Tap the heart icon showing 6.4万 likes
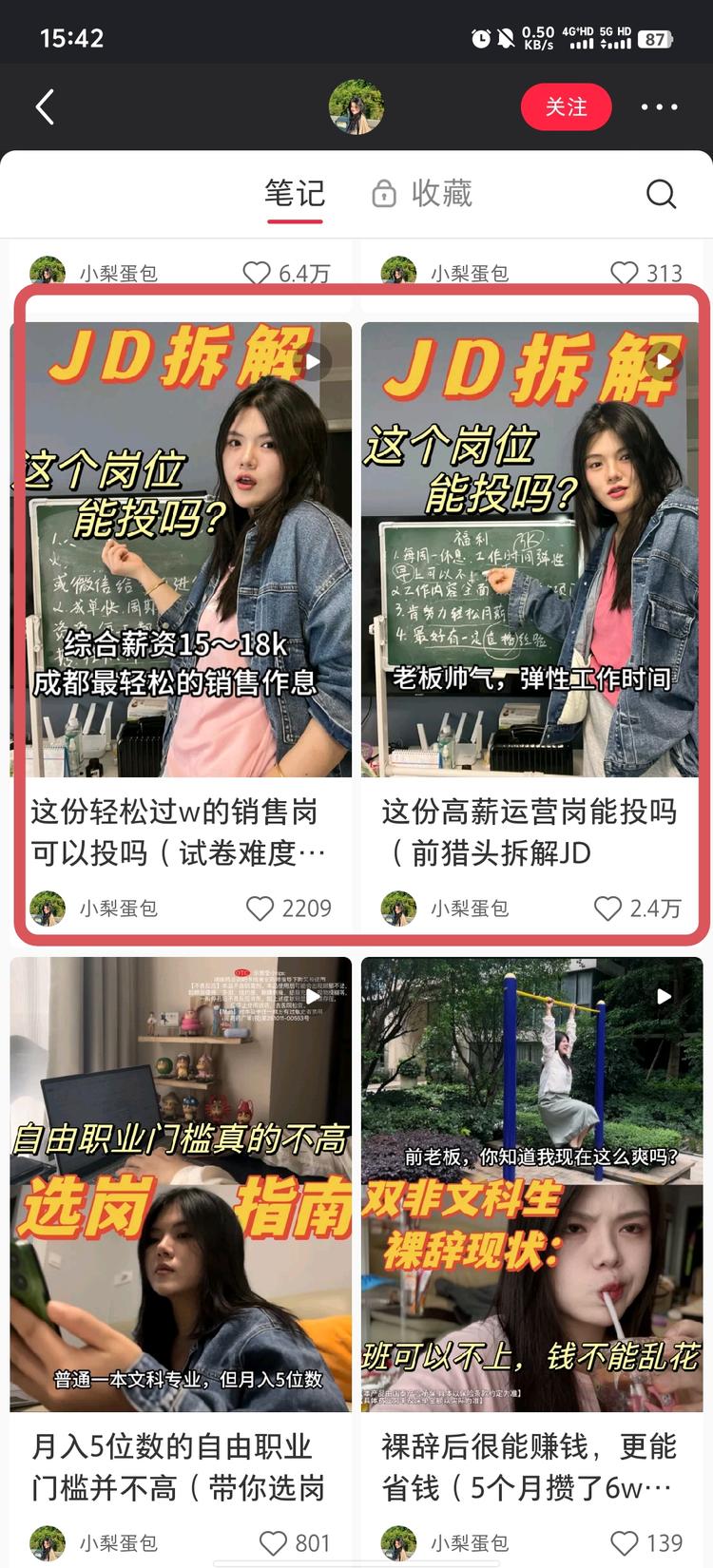 pyautogui.click(x=255, y=273)
